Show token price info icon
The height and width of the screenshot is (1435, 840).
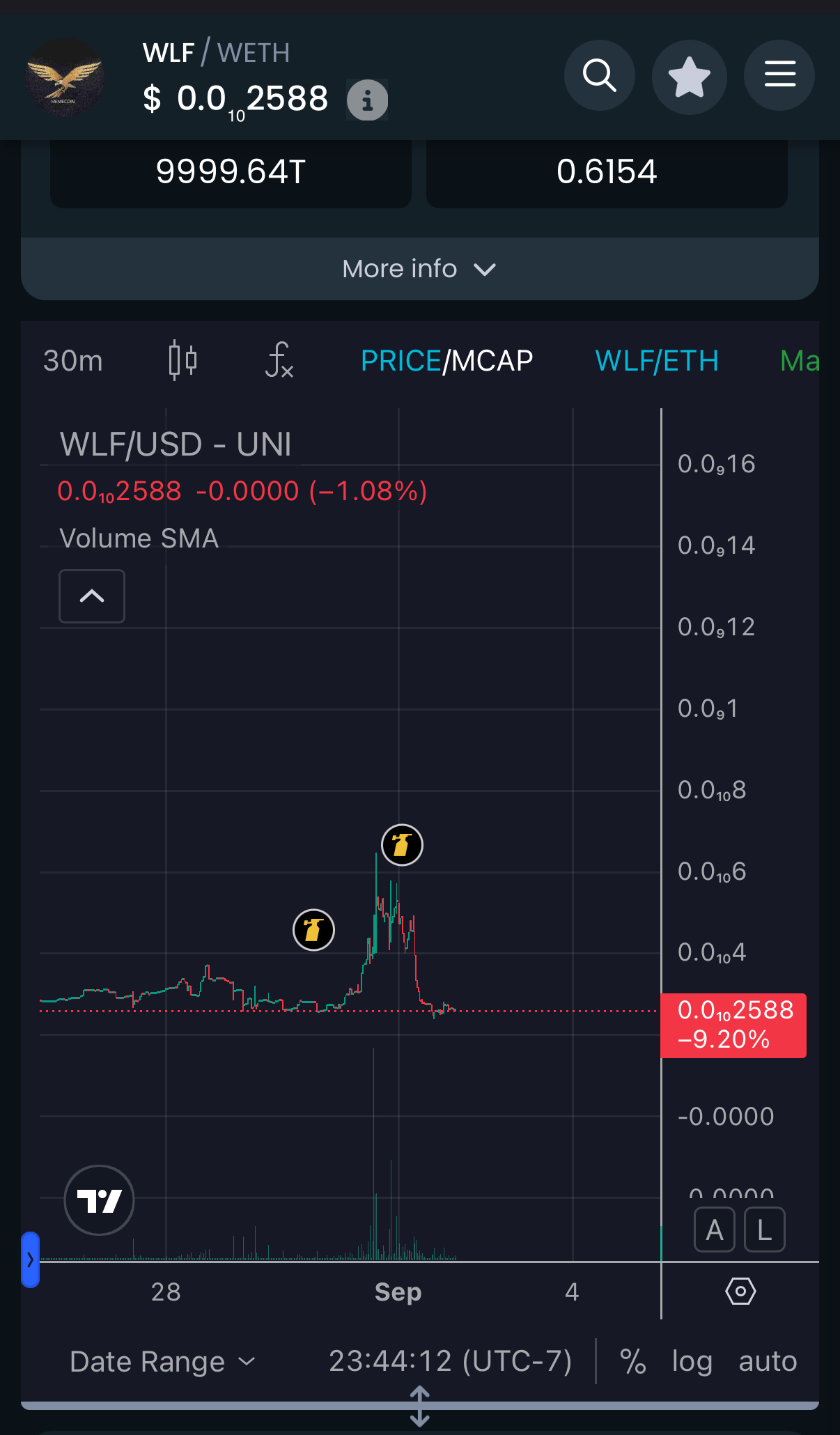tap(367, 100)
